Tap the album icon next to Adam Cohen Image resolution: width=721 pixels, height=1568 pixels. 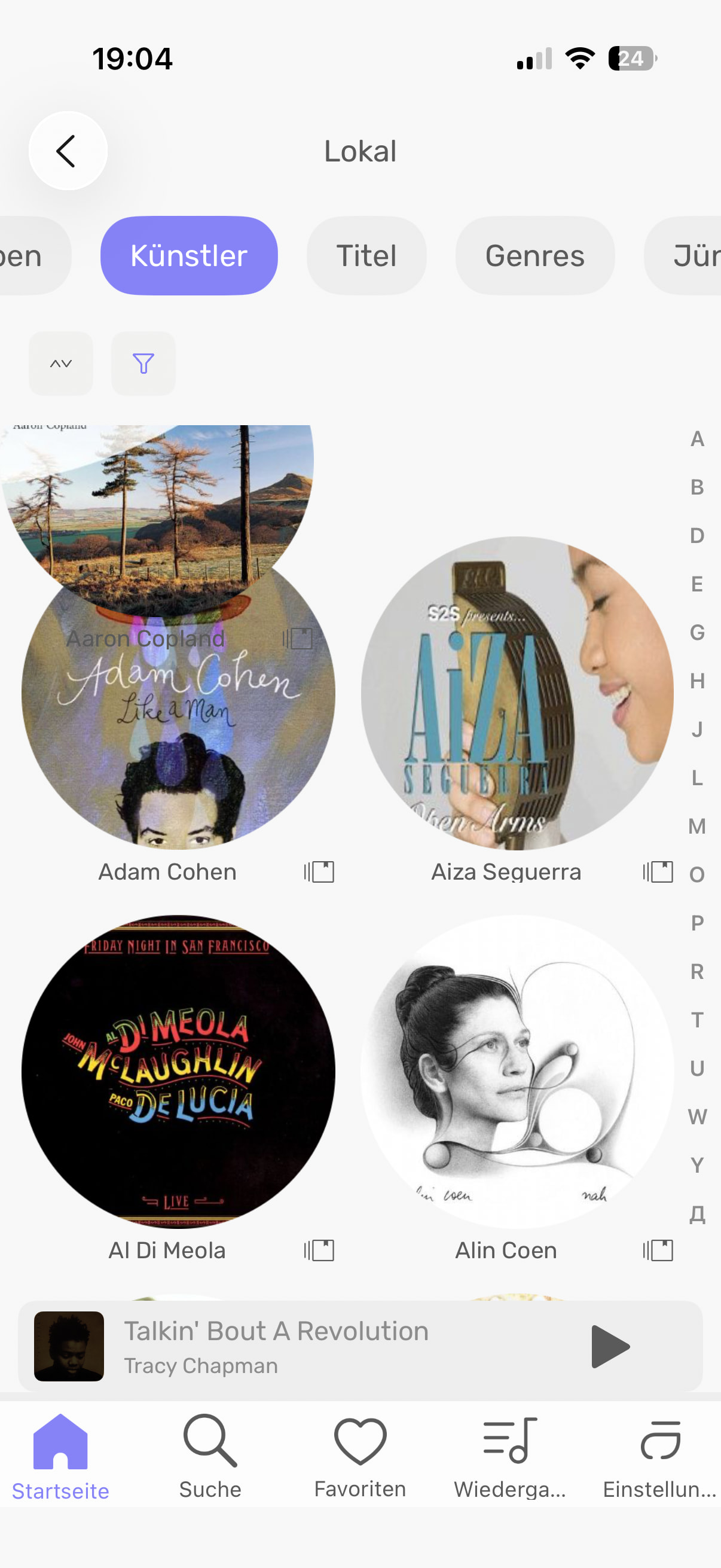click(x=319, y=872)
